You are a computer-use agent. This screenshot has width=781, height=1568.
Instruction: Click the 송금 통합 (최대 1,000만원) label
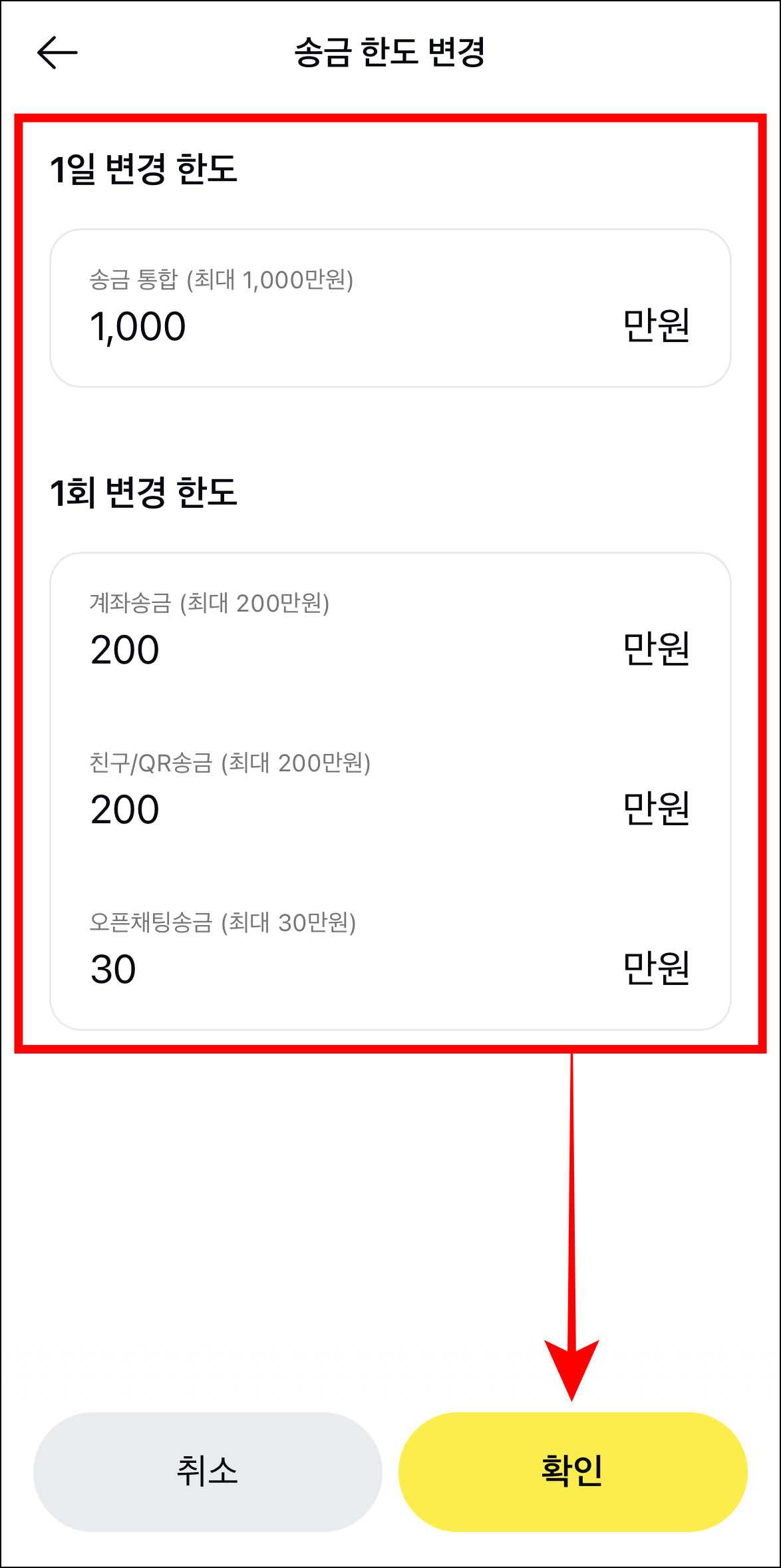(x=222, y=280)
